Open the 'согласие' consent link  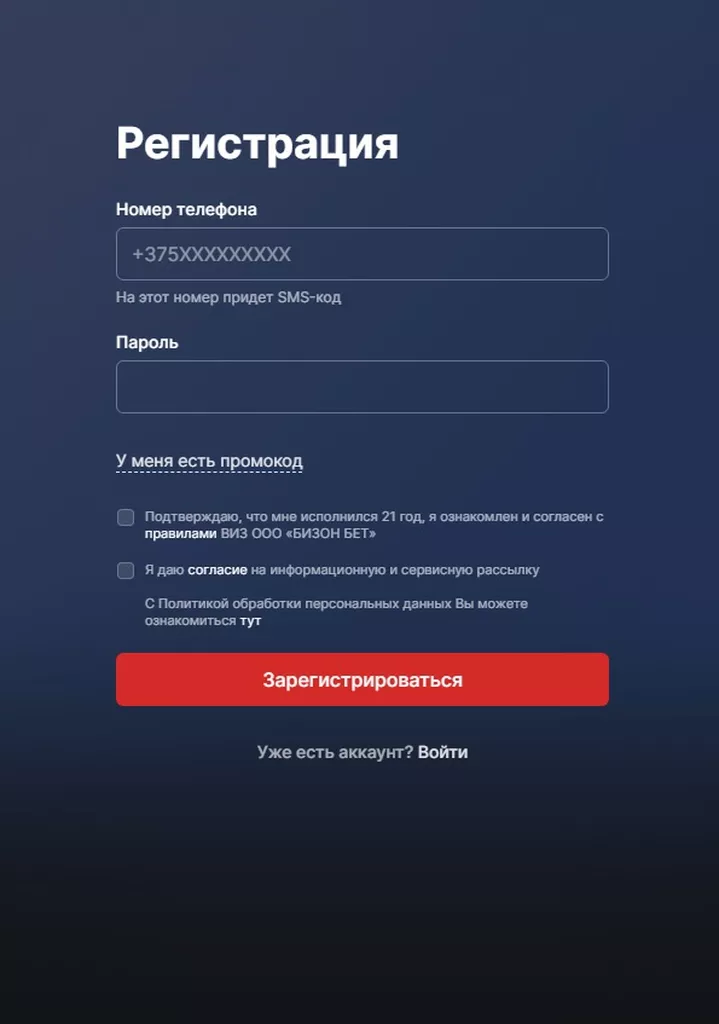point(217,570)
